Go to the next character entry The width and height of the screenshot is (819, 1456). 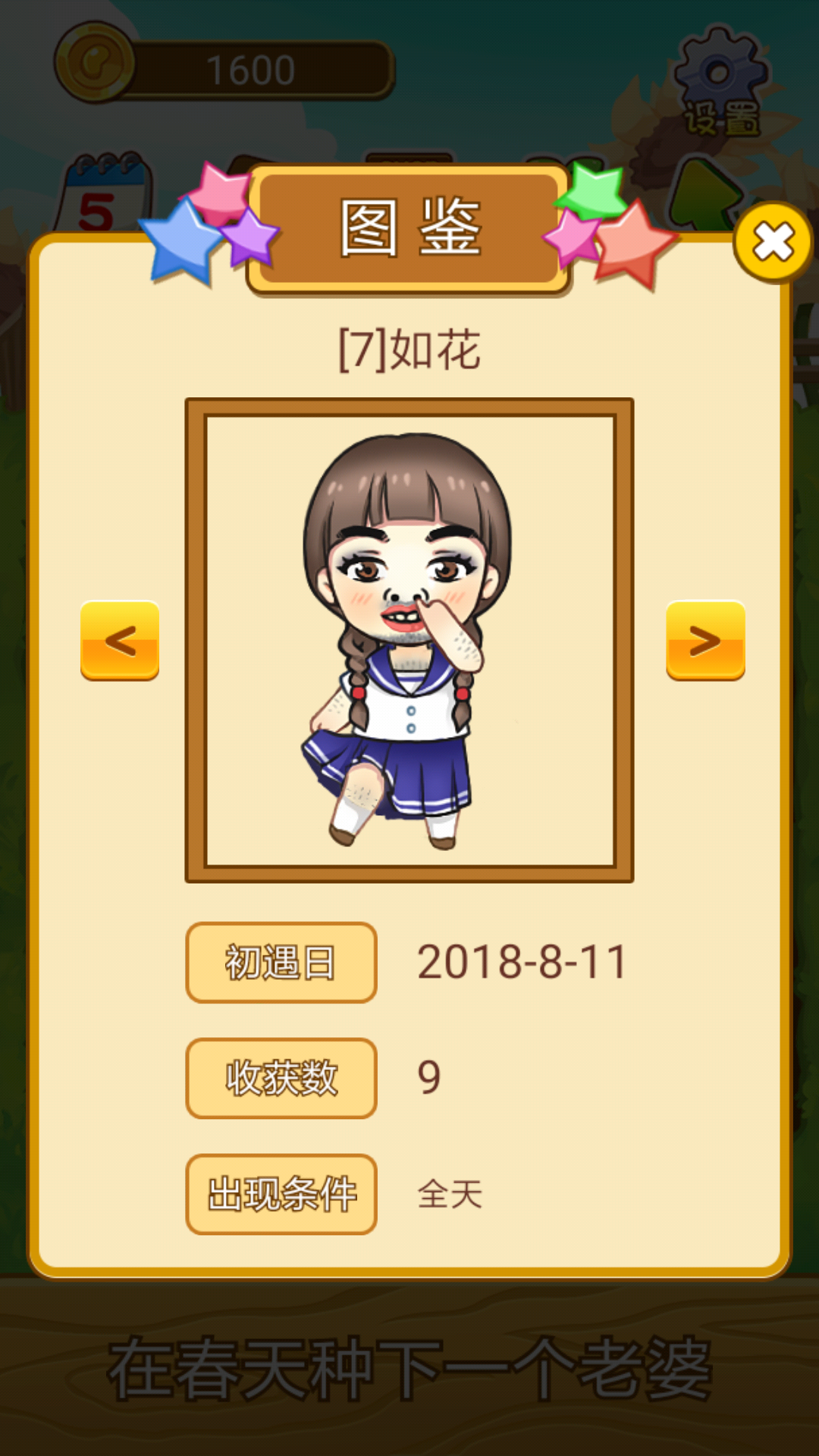pos(705,641)
